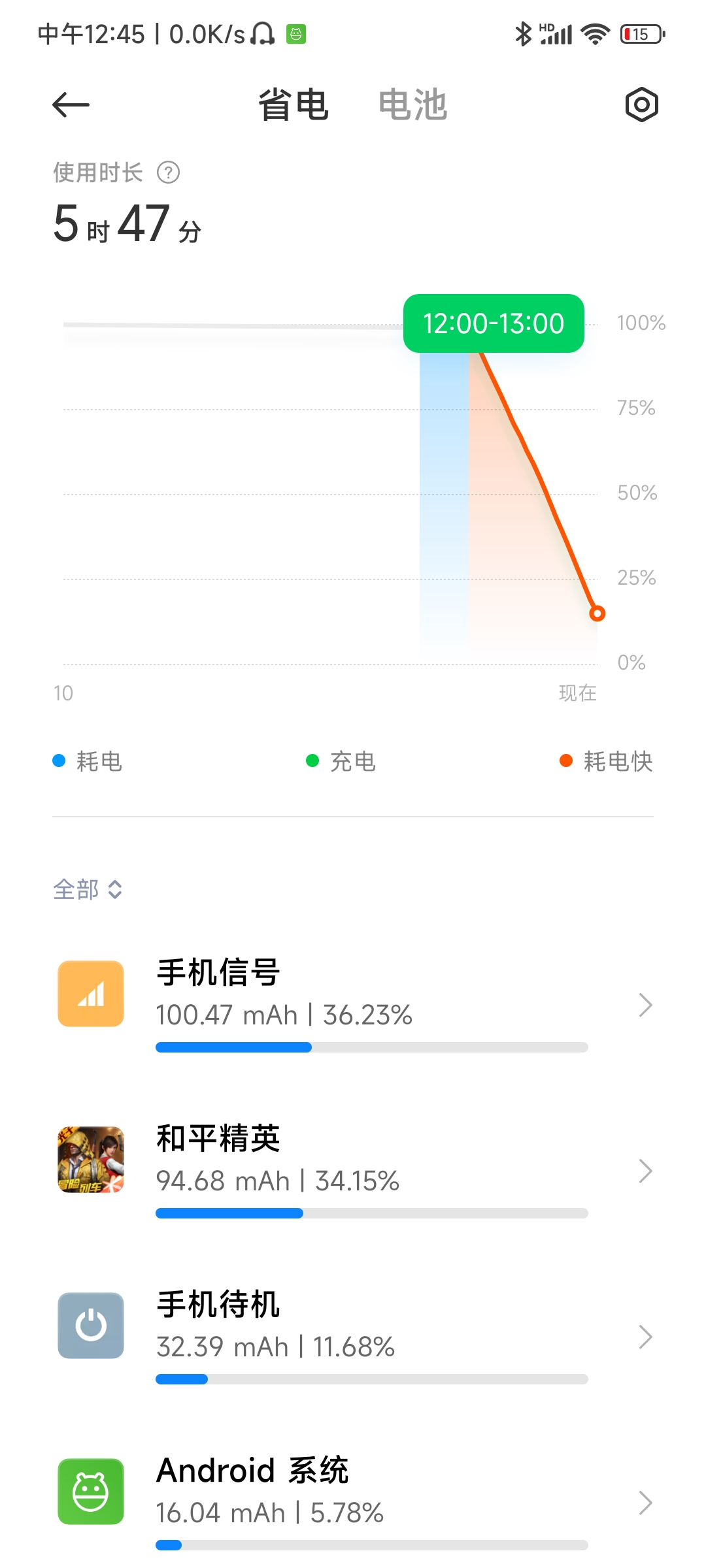Open the 全部 filter dropdown

(x=88, y=889)
